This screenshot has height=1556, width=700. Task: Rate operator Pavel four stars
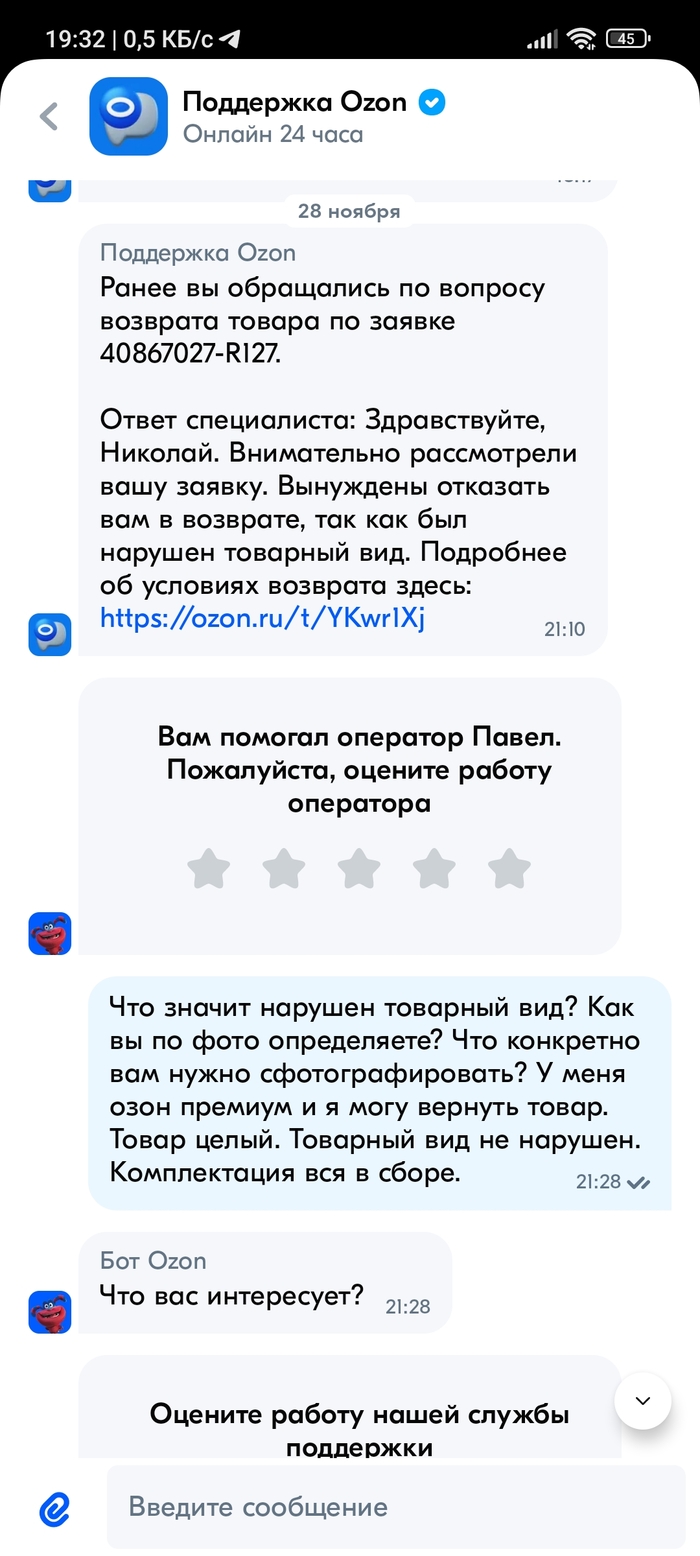click(434, 868)
